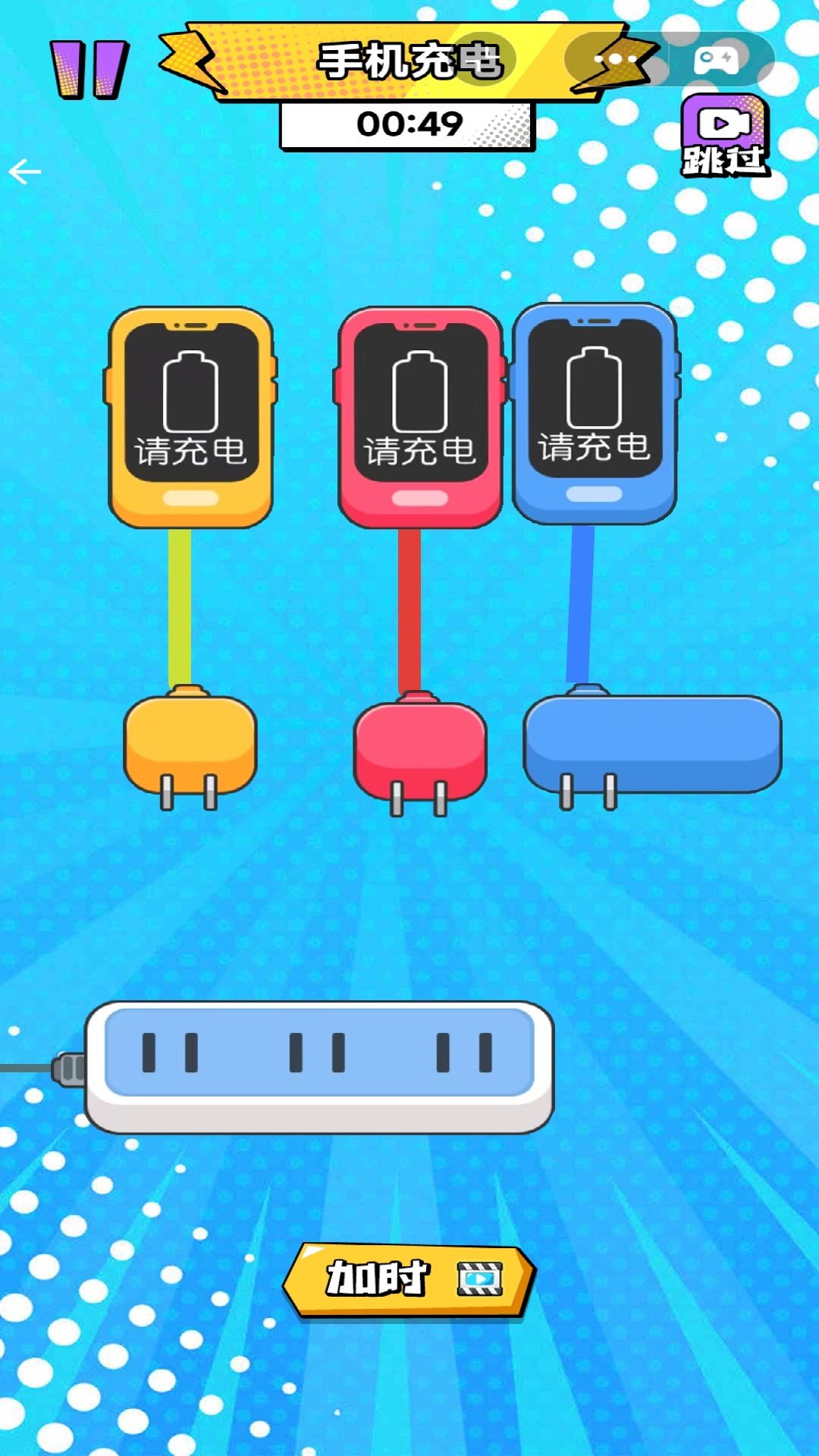Select the yellow charger plug
Screen dimensions: 819x1456
coord(190,745)
